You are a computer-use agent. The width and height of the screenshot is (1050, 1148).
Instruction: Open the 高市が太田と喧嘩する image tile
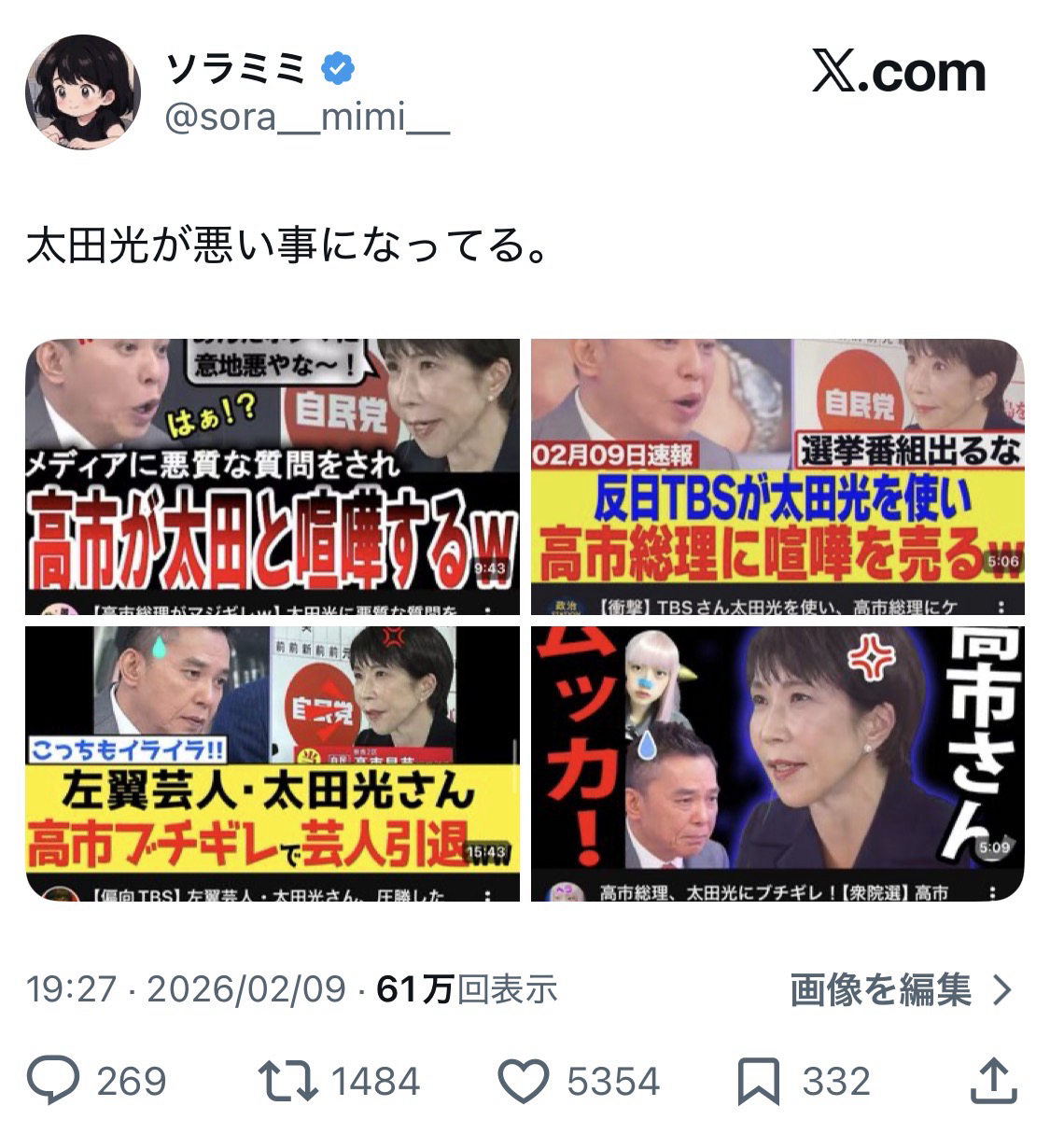273,476
